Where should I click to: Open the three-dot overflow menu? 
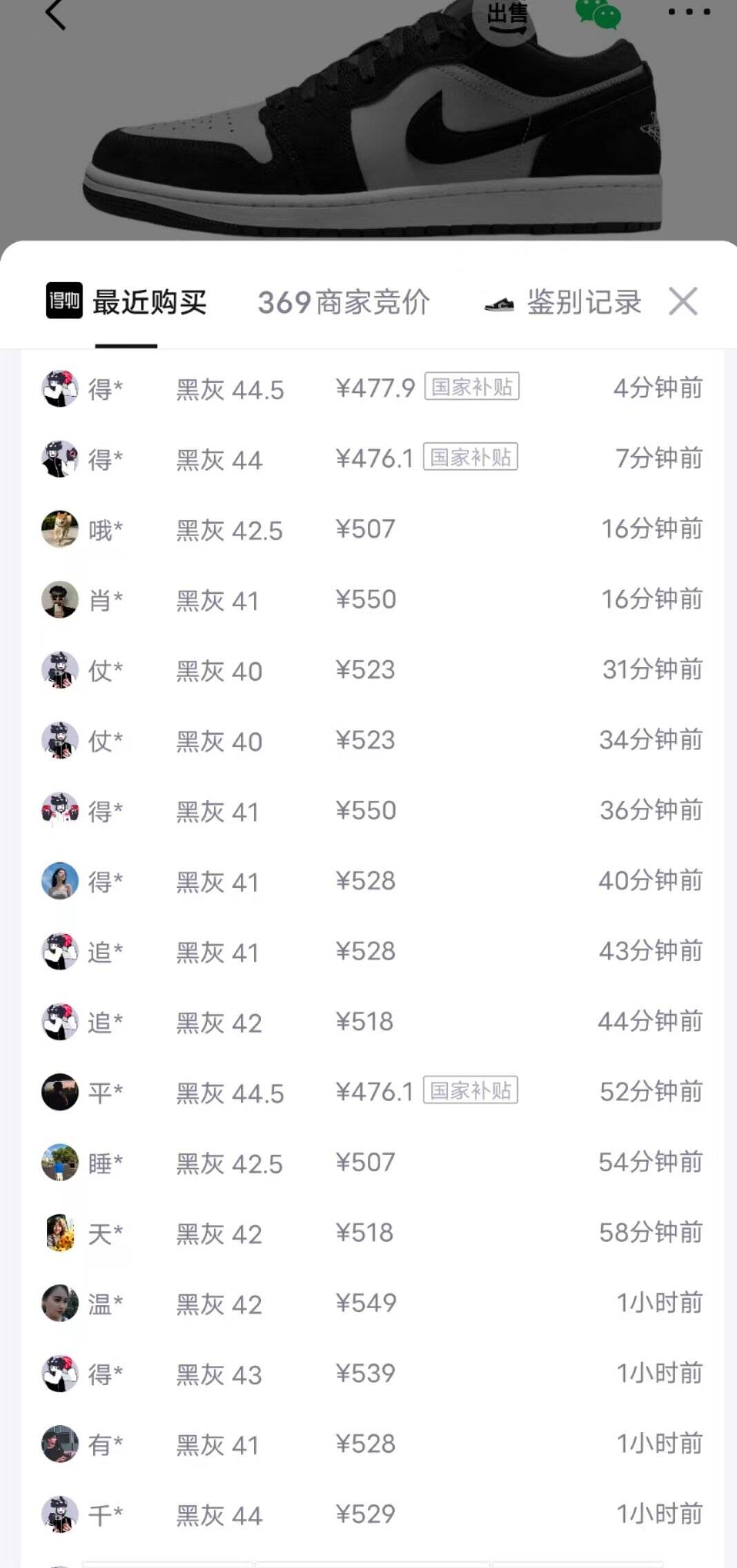click(x=689, y=12)
